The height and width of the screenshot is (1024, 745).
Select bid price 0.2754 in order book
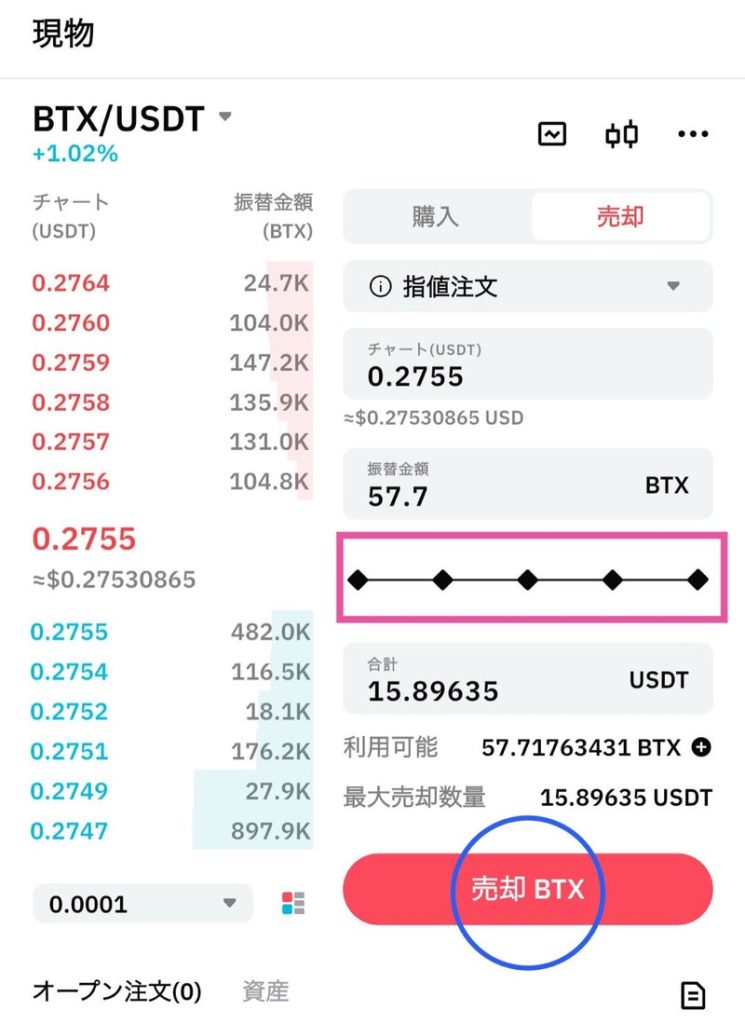click(x=69, y=672)
